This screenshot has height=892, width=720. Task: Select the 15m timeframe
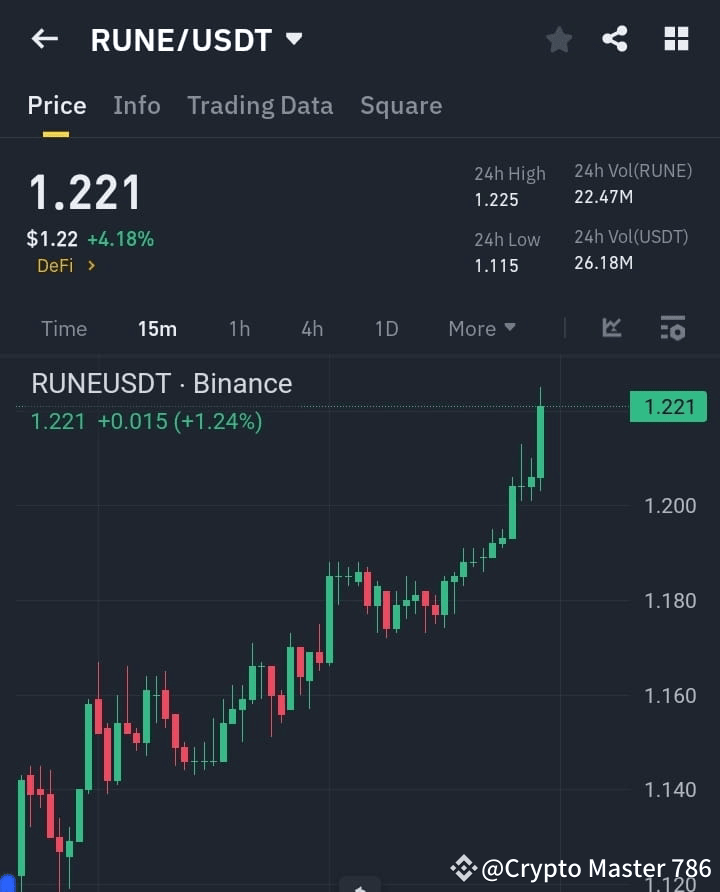pos(158,328)
